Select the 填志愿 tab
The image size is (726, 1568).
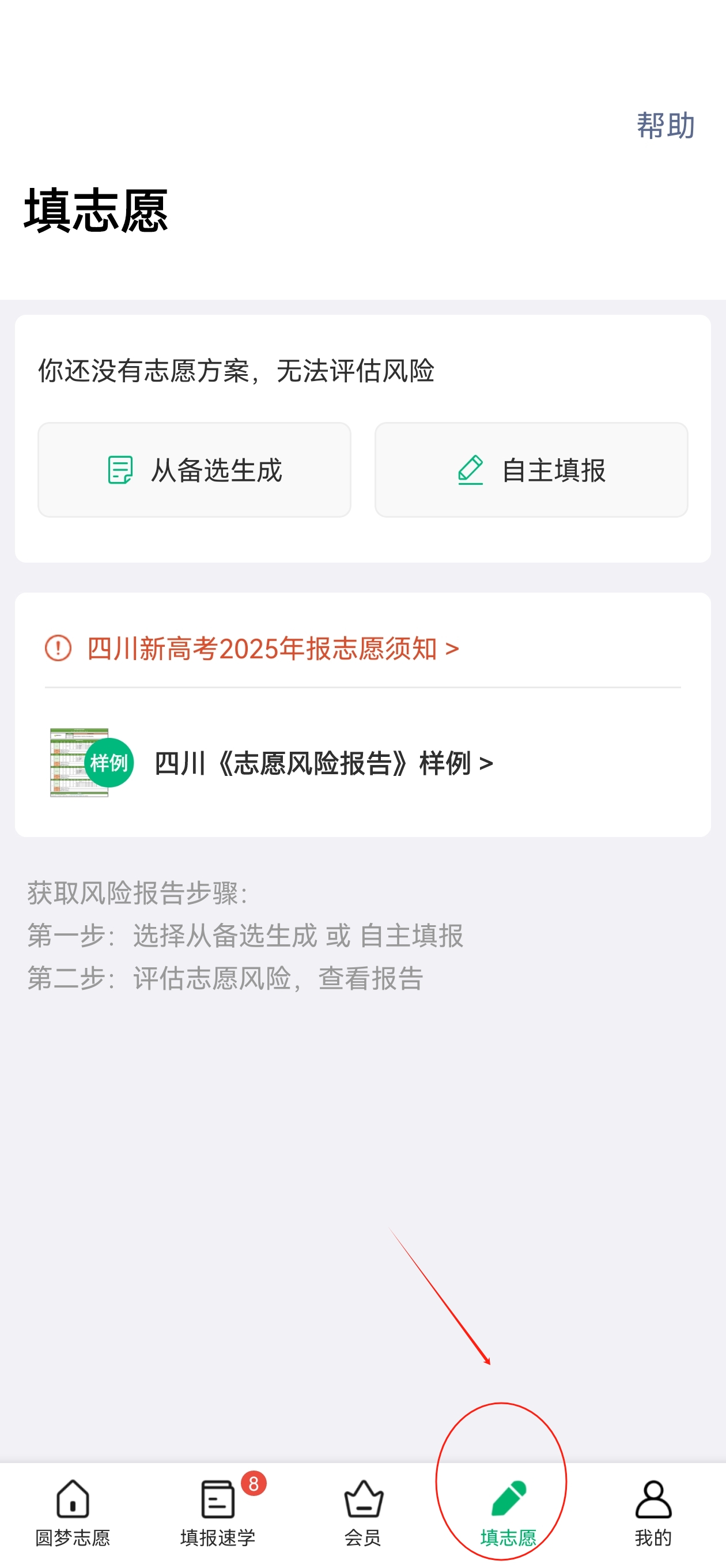[508, 1513]
